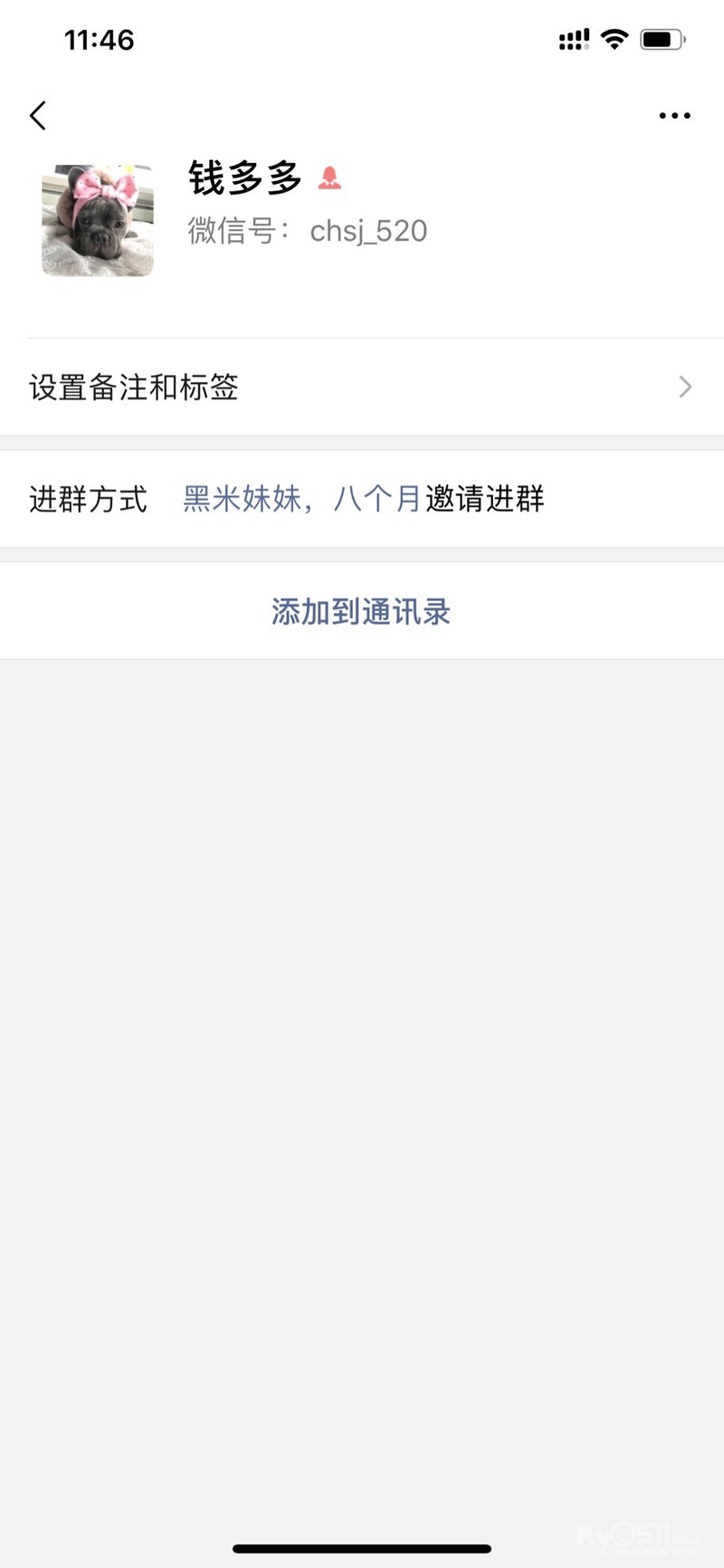Click the battery indicator
724x1568 pixels.
[x=660, y=39]
